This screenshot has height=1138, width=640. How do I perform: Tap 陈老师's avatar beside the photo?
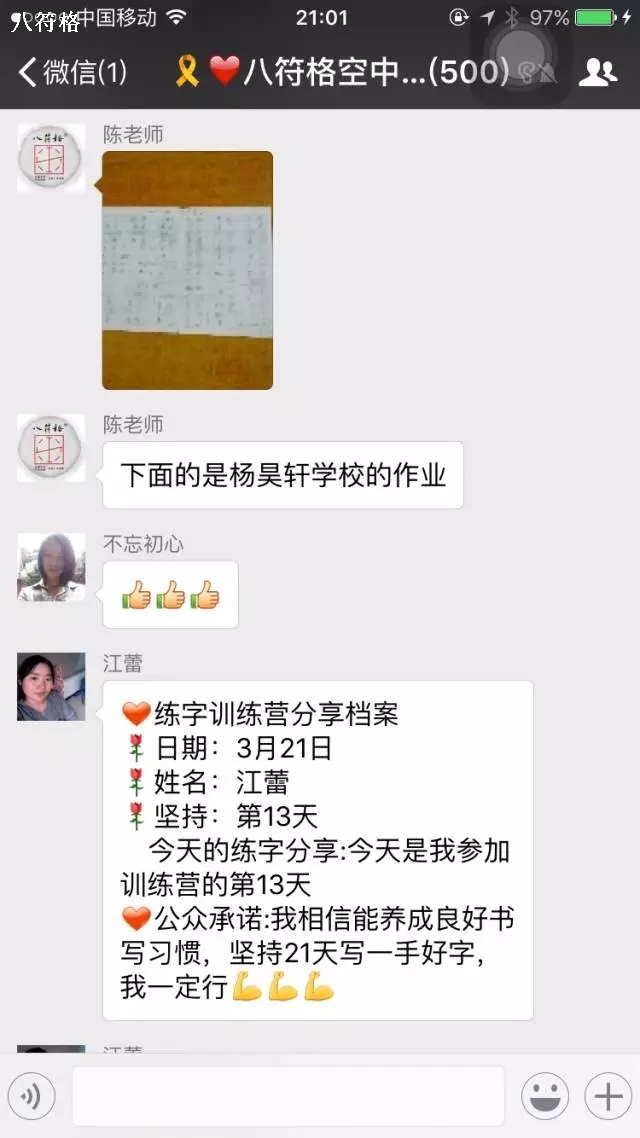point(51,158)
